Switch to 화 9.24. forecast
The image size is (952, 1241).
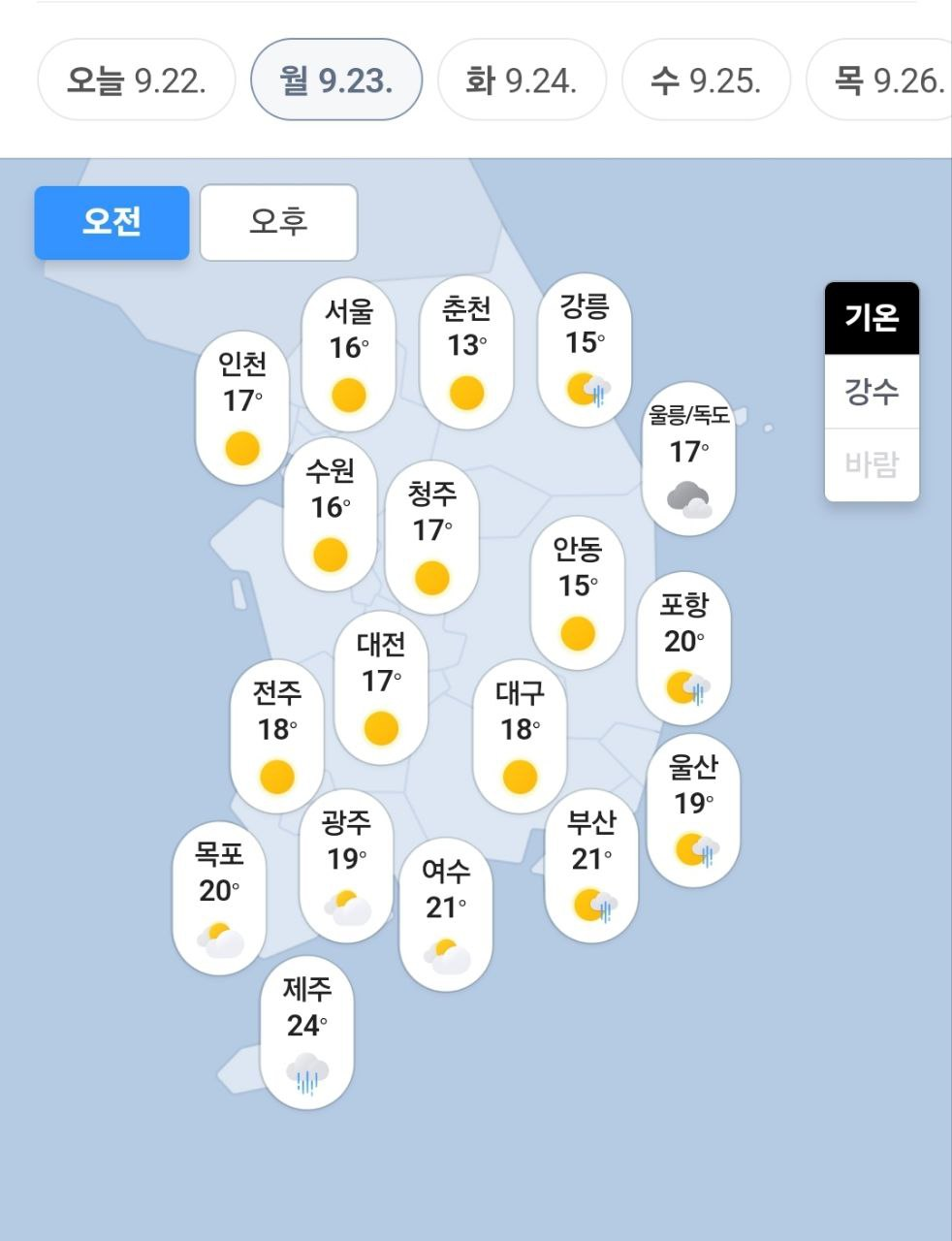click(522, 80)
